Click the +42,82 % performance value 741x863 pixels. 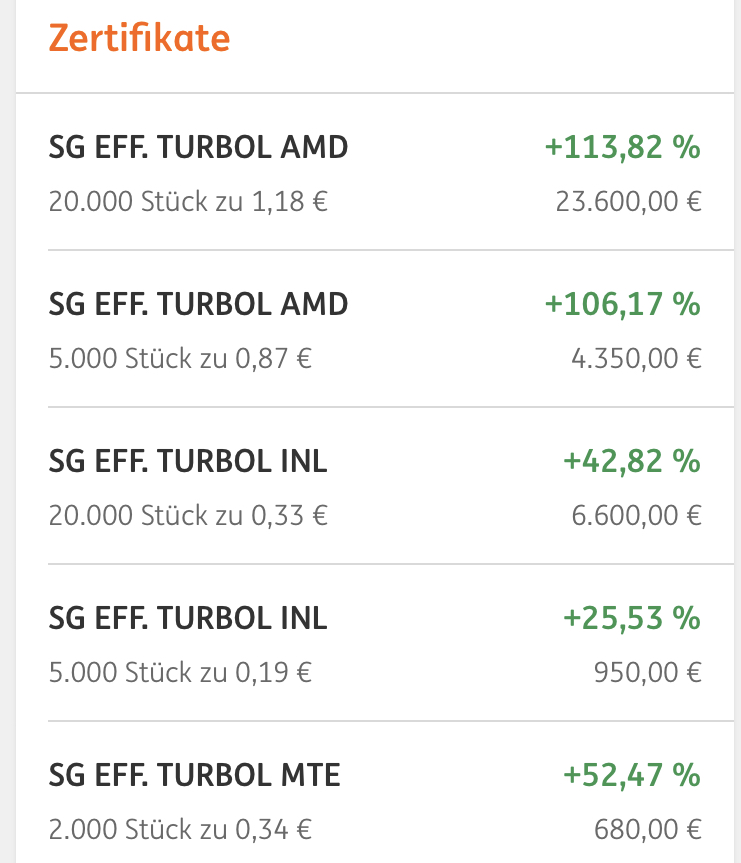(629, 461)
